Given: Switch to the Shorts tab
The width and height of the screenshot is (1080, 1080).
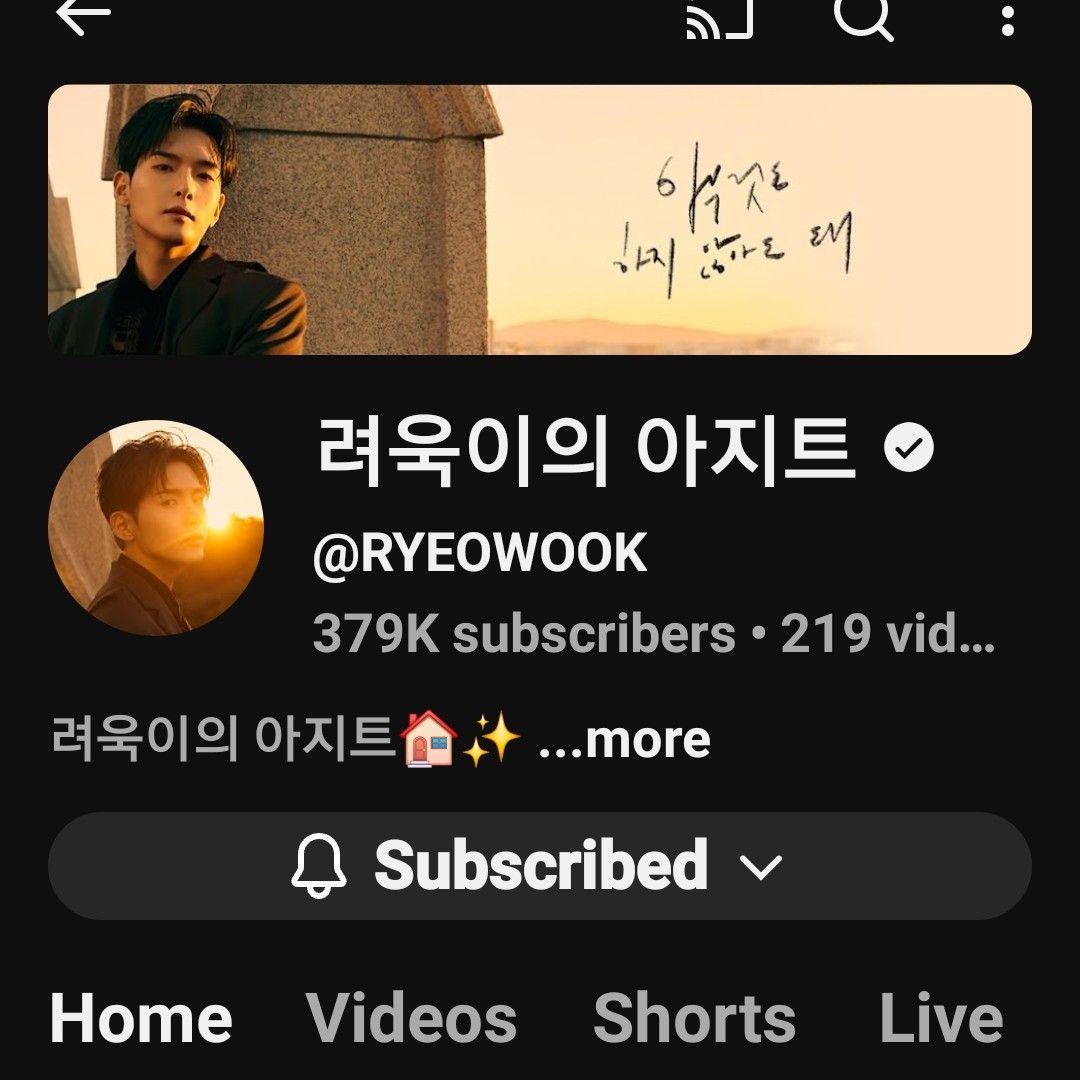Looking at the screenshot, I should [x=694, y=1019].
